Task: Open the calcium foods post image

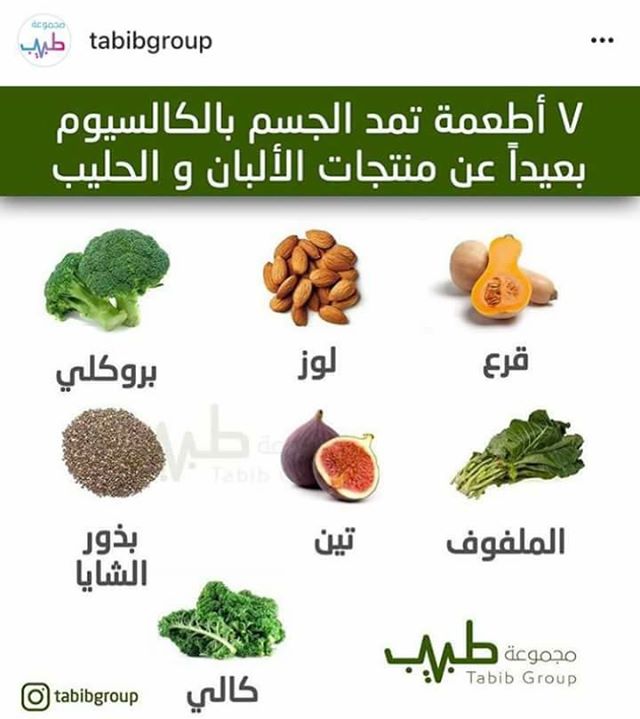Action: (x=320, y=400)
